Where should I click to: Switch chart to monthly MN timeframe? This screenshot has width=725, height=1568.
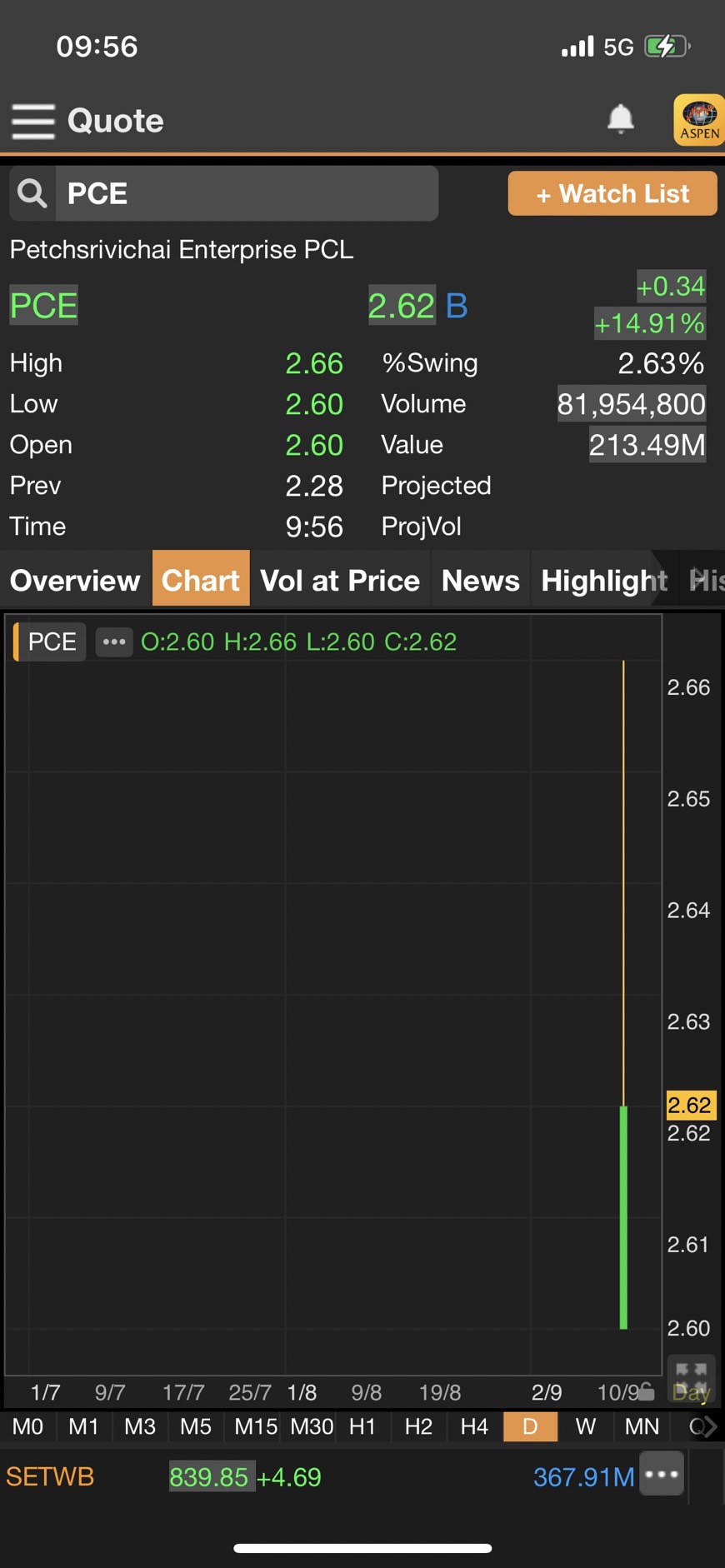tap(642, 1426)
